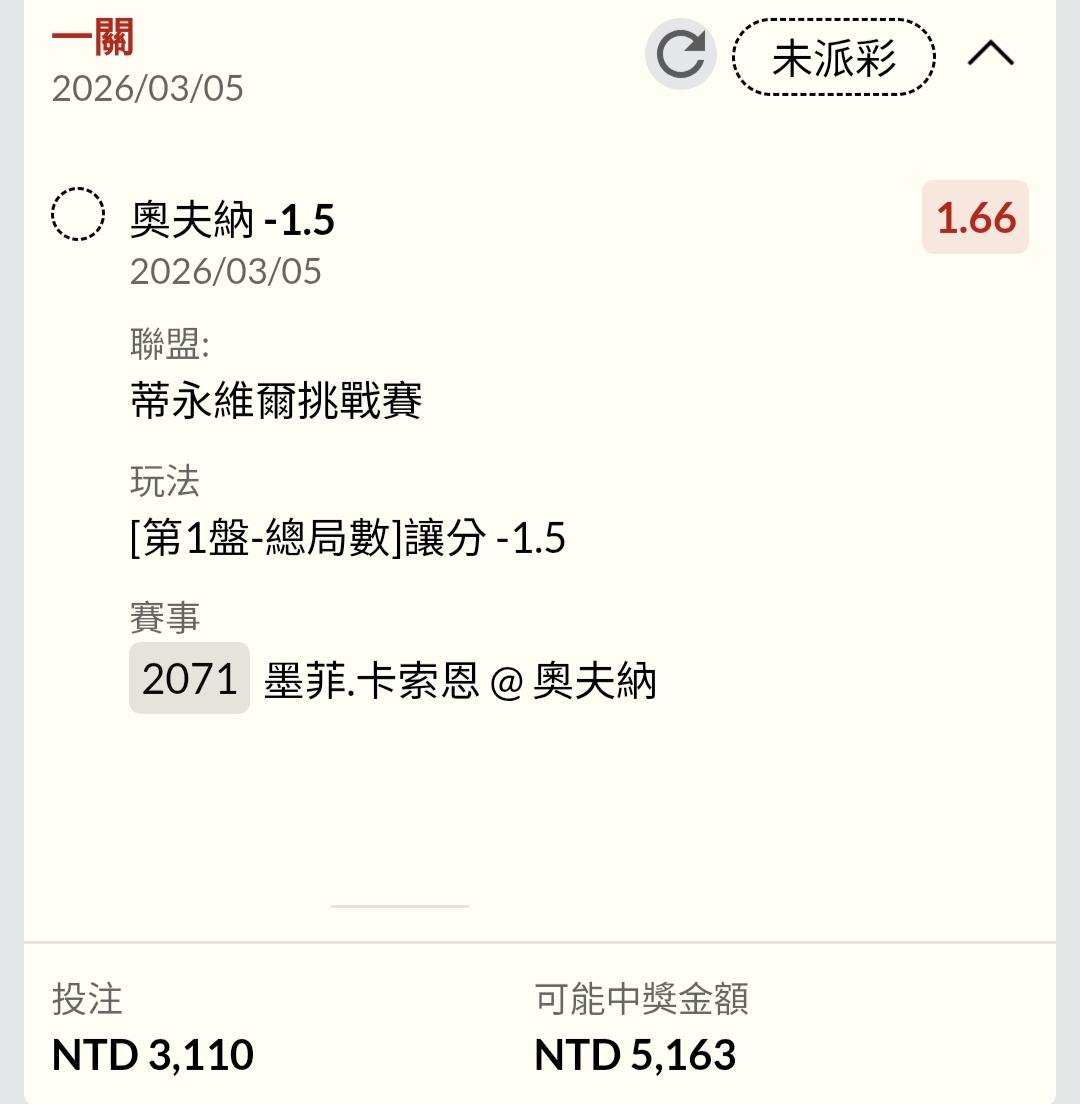1080x1104 pixels.
Task: Refresh the bet slip status
Action: [681, 55]
